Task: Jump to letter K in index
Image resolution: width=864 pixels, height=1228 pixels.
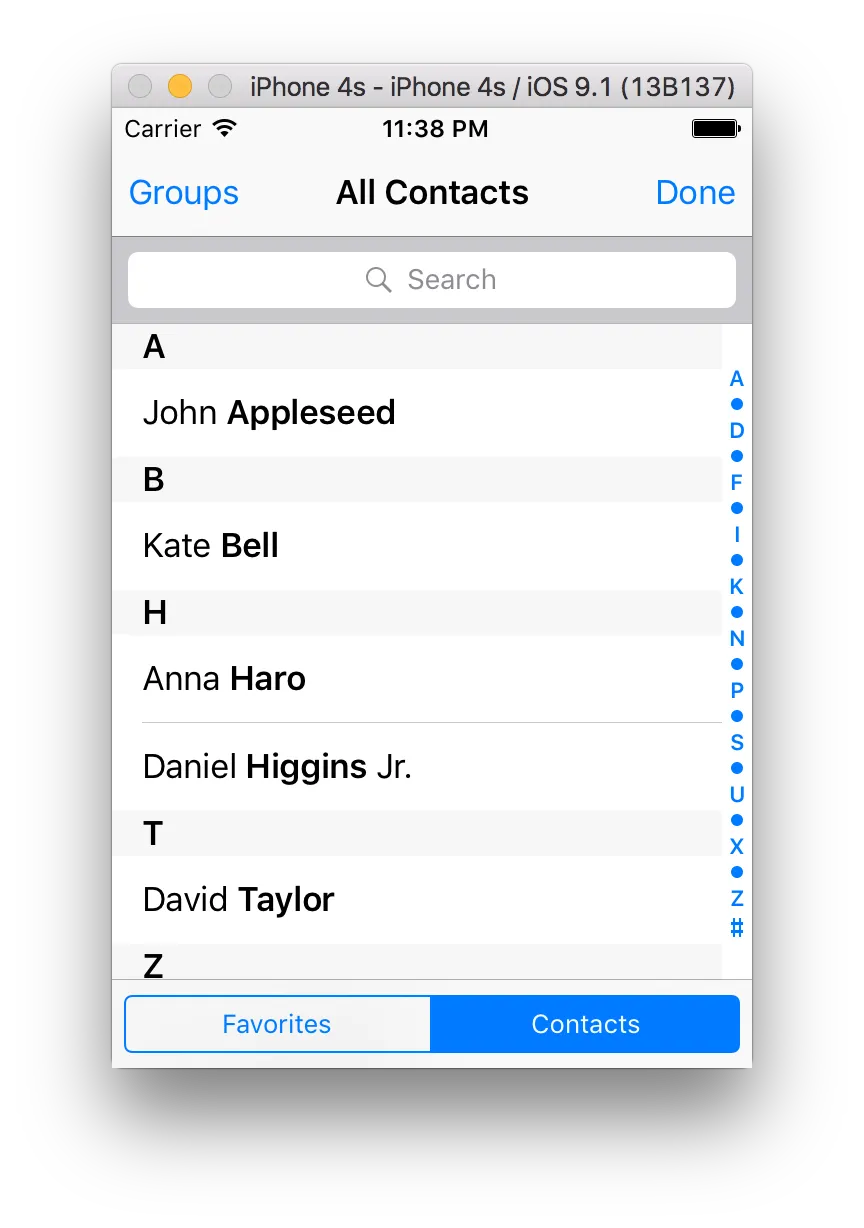Action: point(737,587)
